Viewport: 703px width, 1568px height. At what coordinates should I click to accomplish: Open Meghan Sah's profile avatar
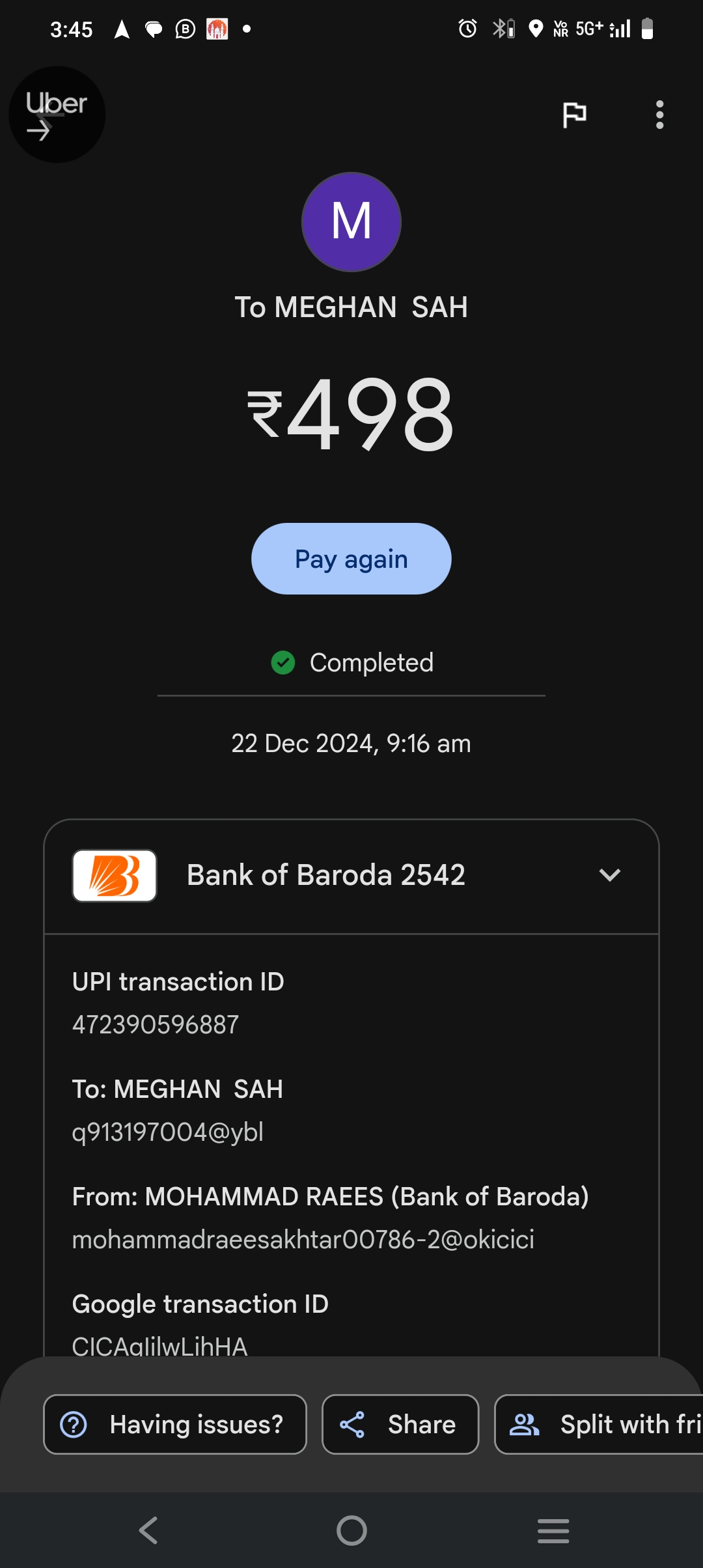click(351, 222)
